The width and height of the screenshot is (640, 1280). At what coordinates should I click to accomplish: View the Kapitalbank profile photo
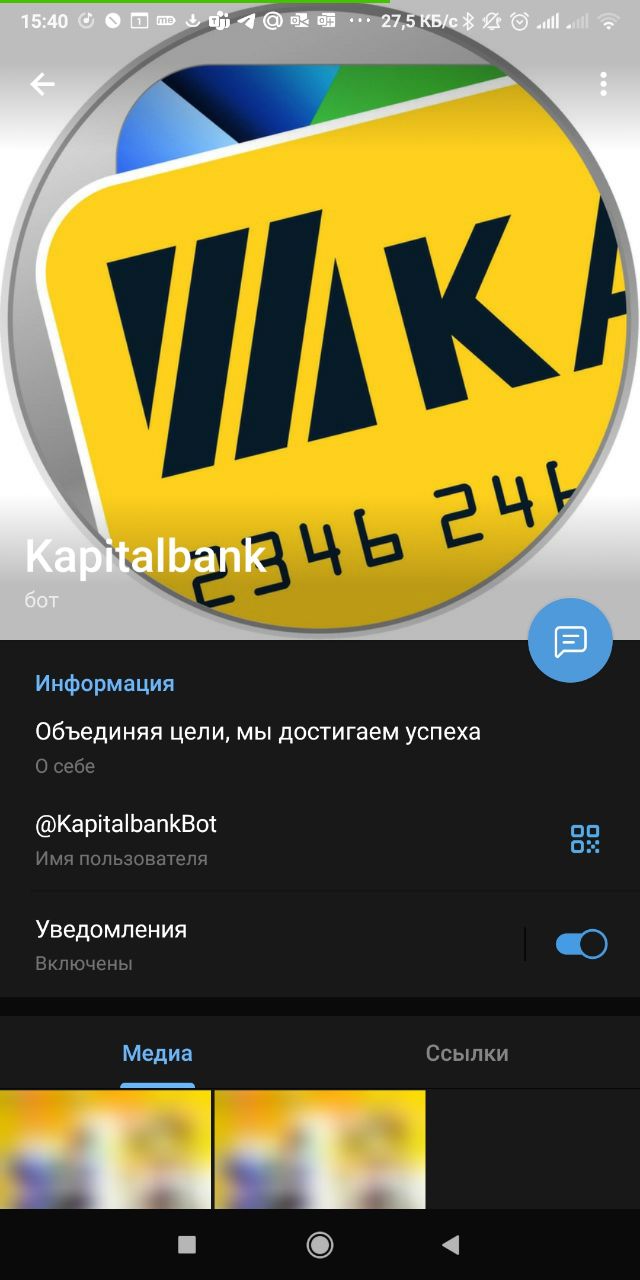point(320,330)
